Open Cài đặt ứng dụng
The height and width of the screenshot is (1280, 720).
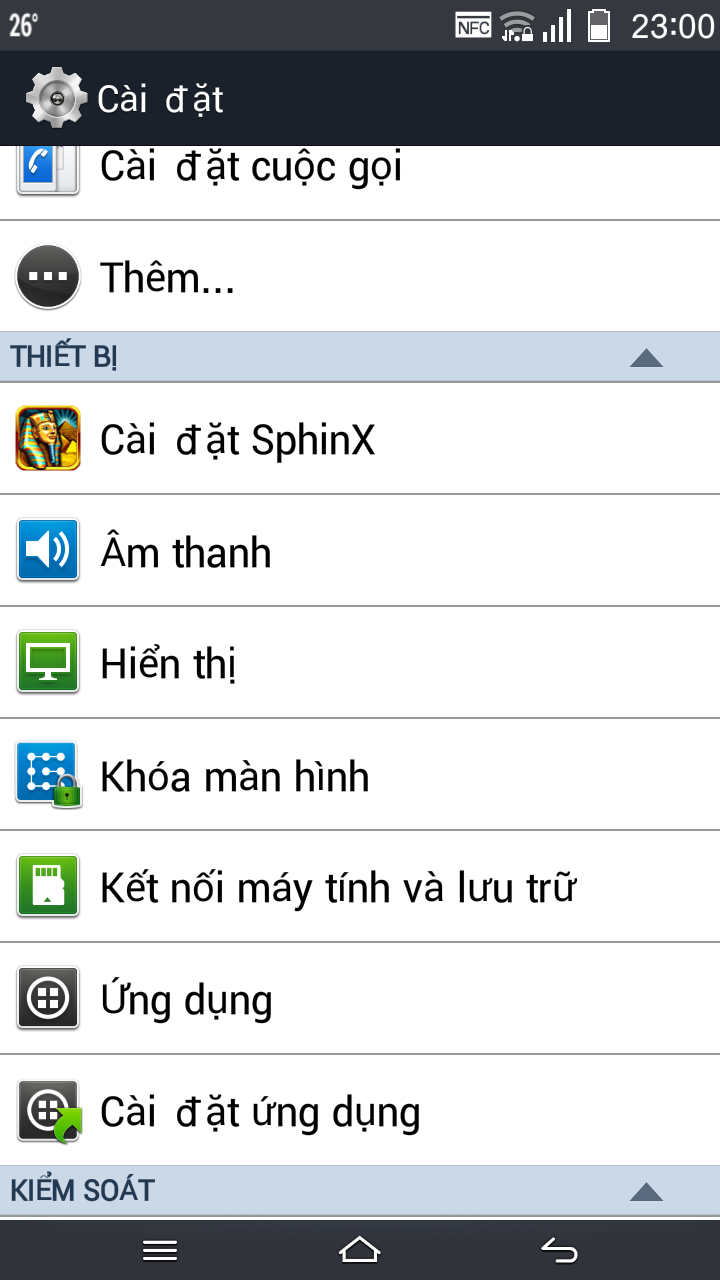[x=360, y=1110]
